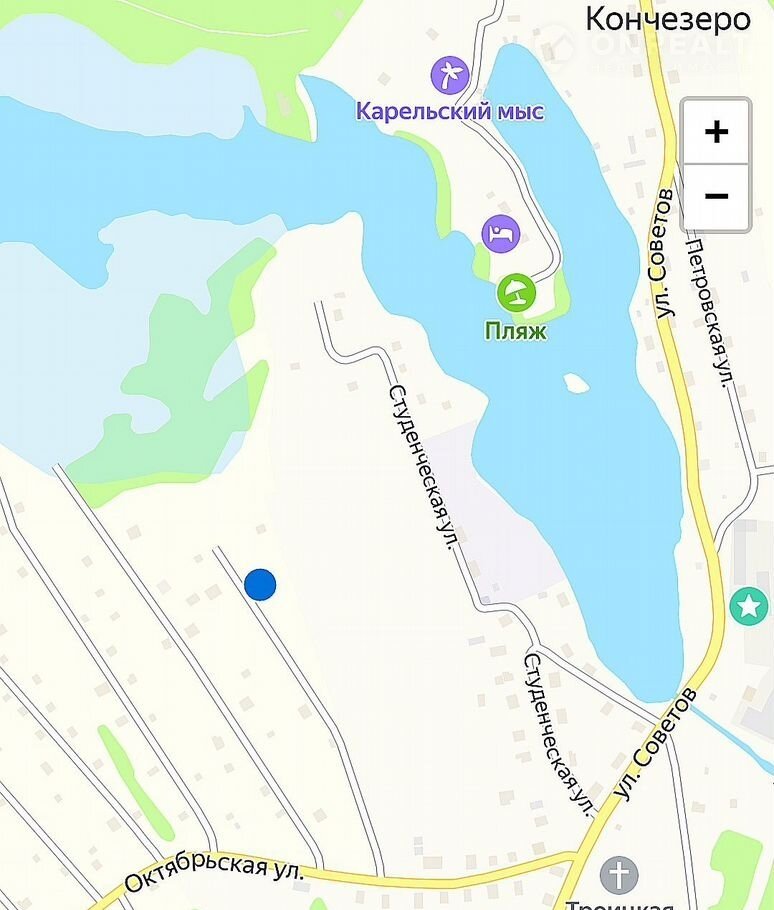Tap the blue location dot
This screenshot has height=910, width=774.
coord(260,584)
